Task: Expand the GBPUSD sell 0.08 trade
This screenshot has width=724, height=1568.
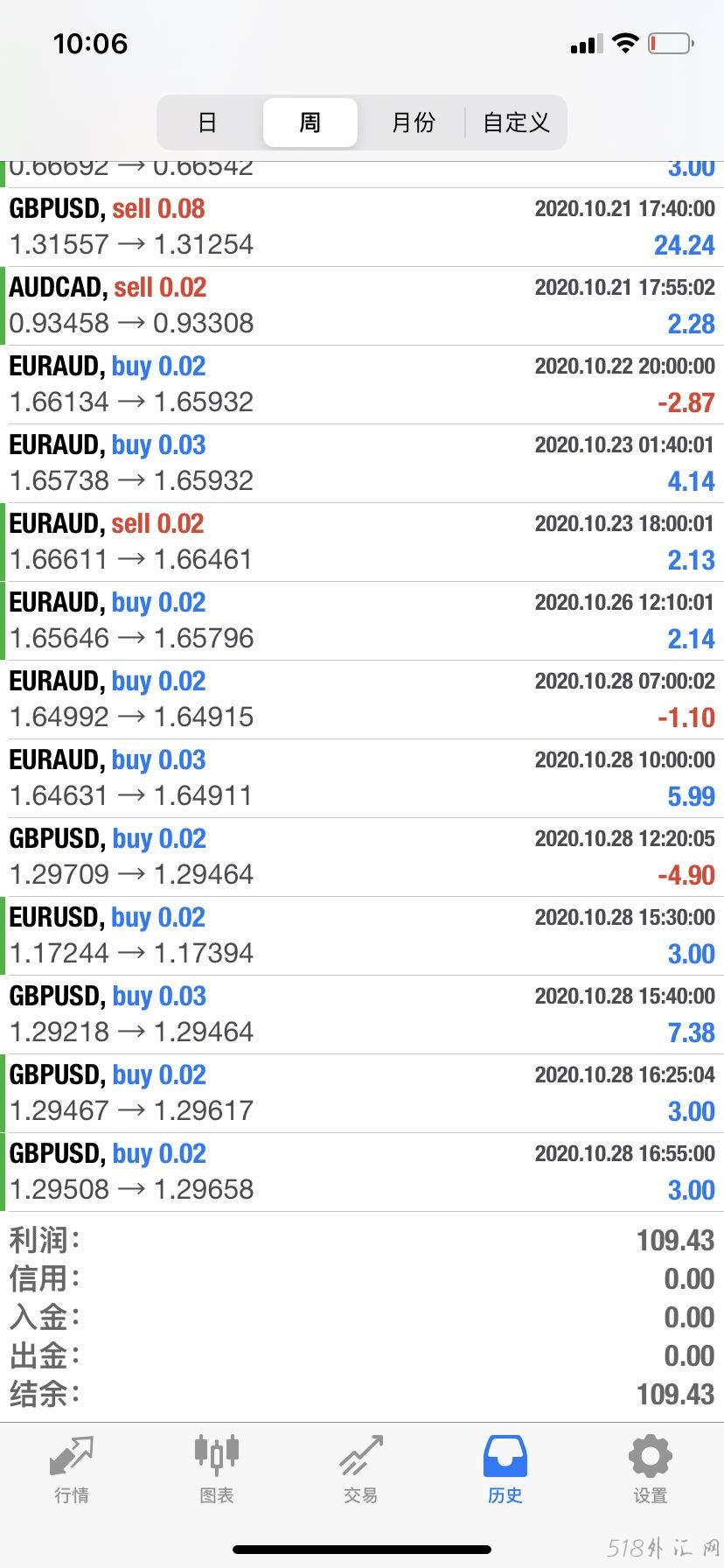Action: pos(362,227)
